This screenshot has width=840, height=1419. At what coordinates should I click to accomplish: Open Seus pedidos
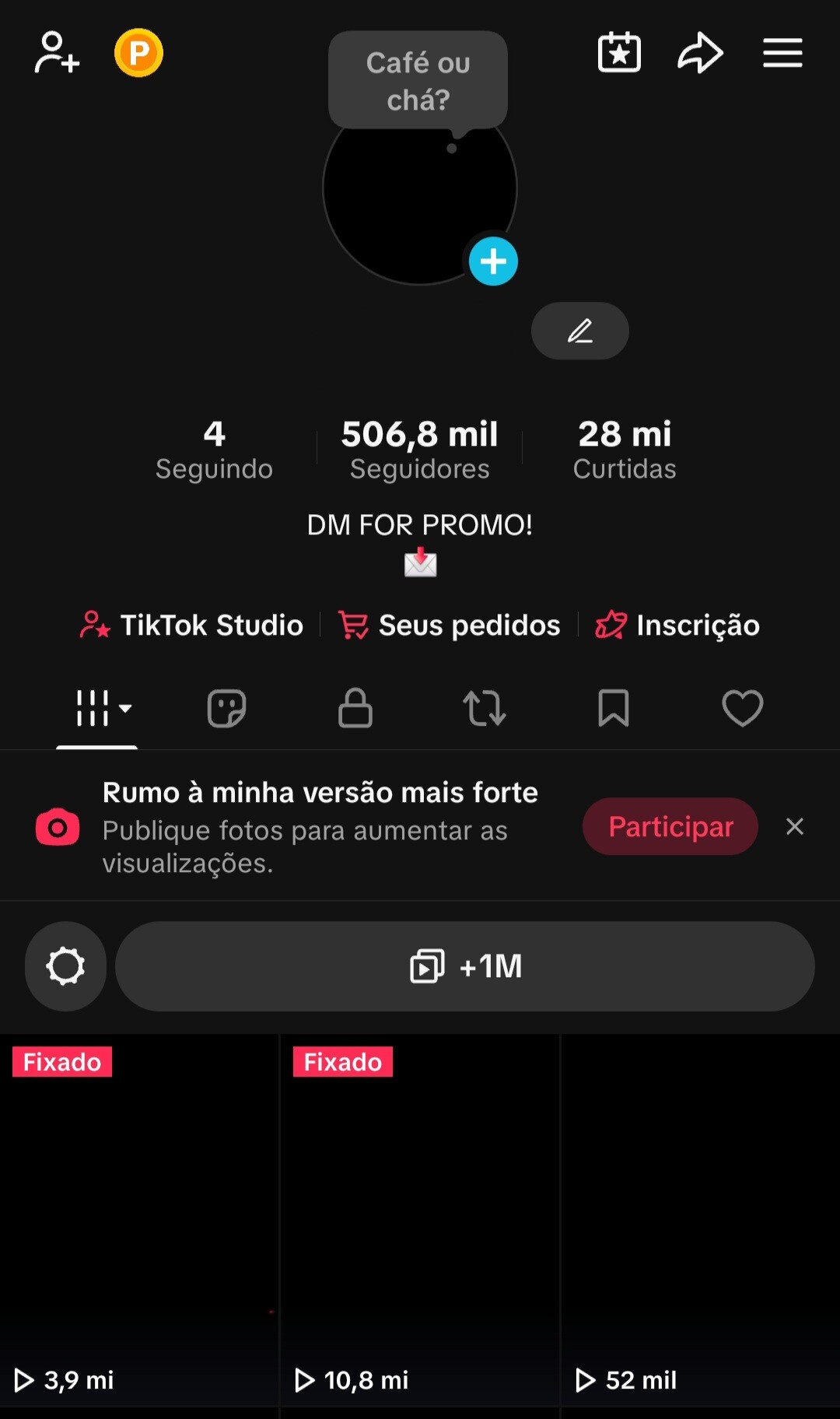tap(450, 625)
